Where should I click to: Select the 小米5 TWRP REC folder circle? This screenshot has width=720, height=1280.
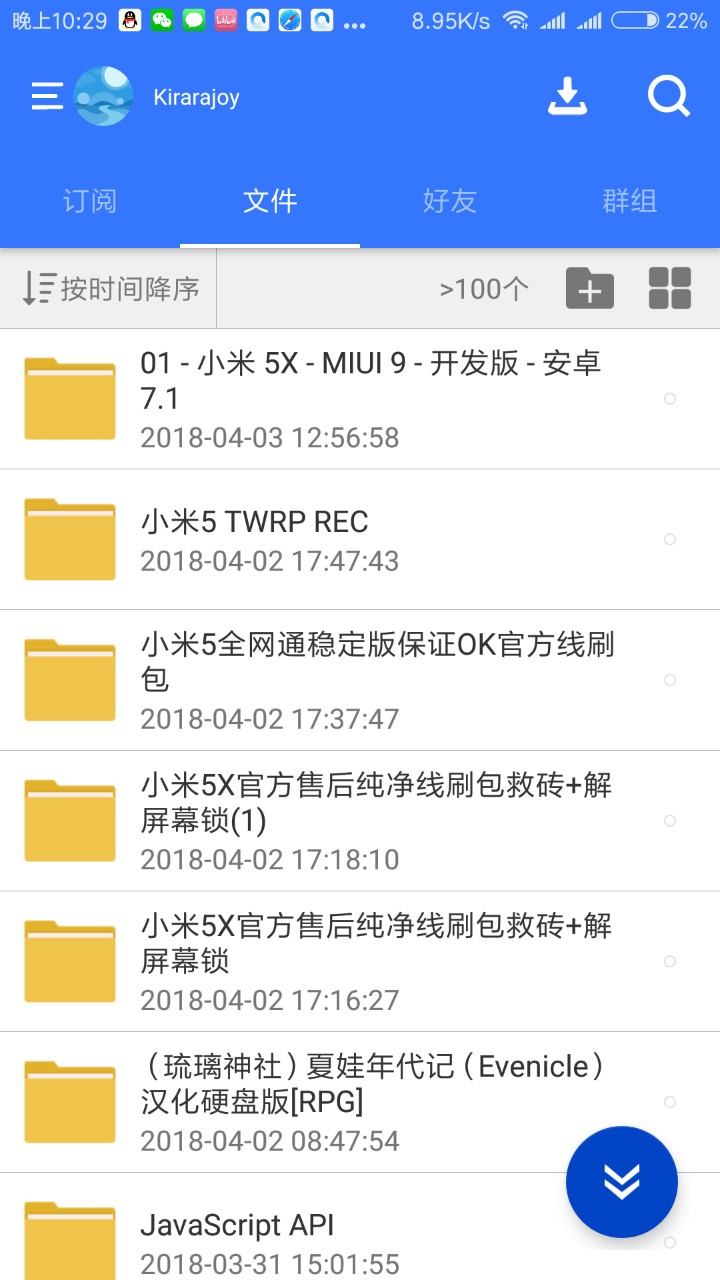coord(670,539)
